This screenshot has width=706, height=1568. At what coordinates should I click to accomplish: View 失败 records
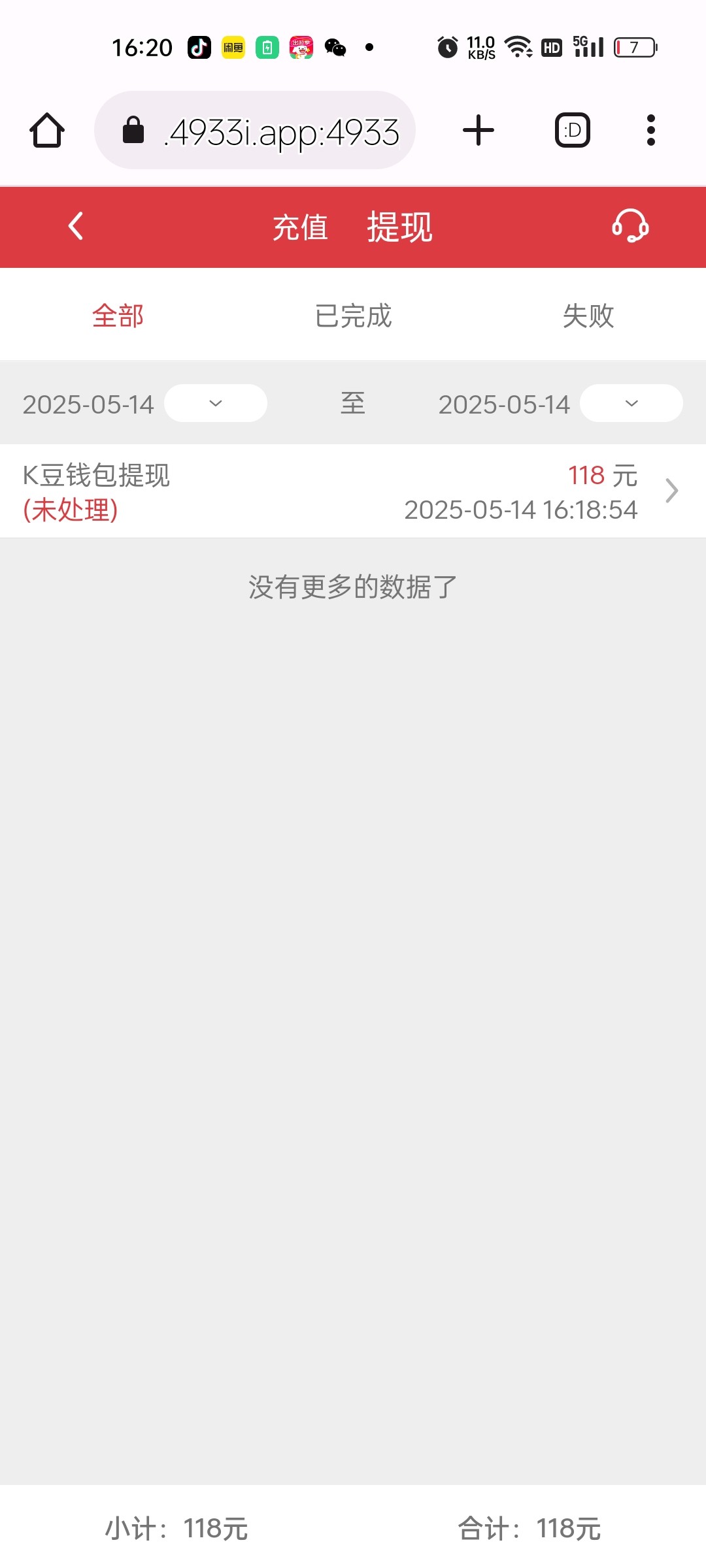[588, 316]
